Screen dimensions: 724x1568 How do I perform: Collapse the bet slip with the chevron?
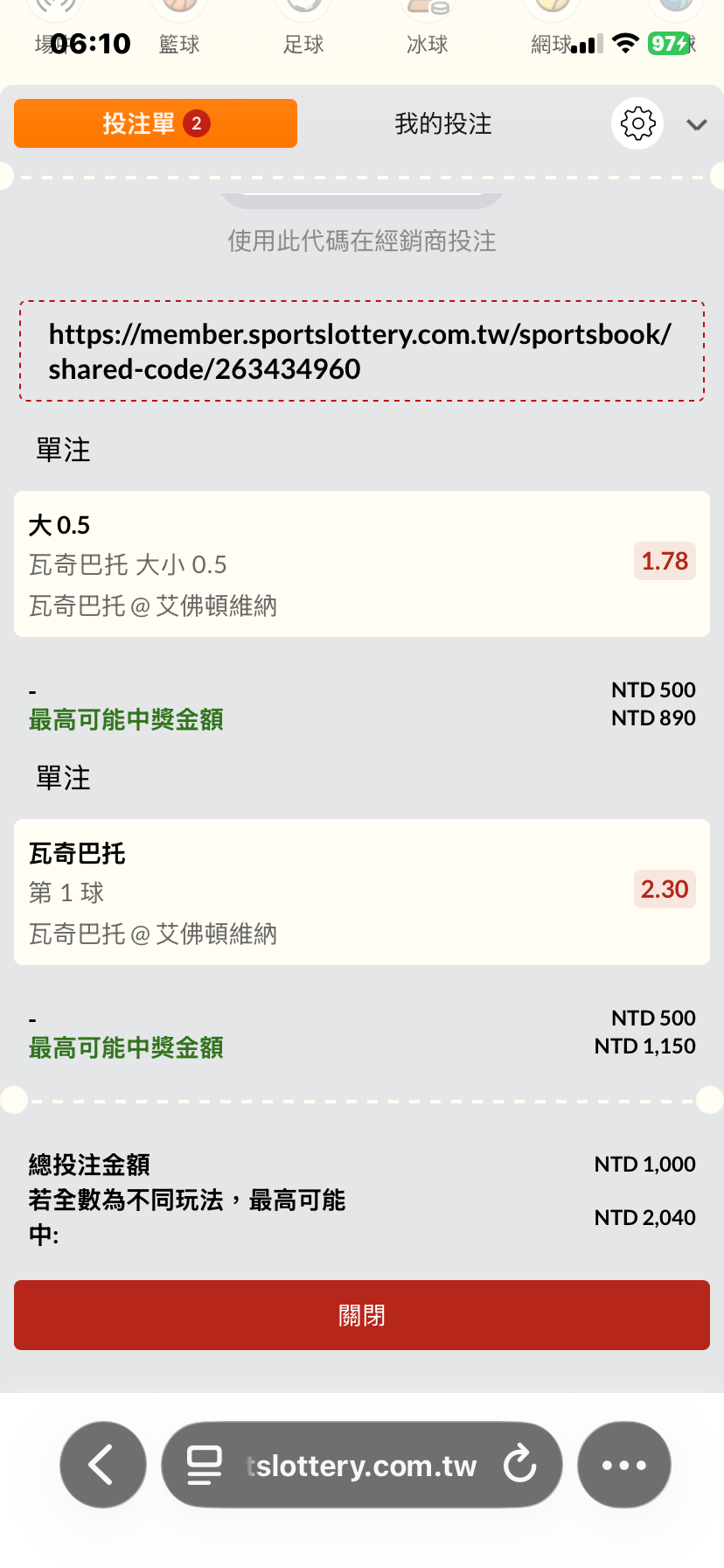pyautogui.click(x=696, y=124)
